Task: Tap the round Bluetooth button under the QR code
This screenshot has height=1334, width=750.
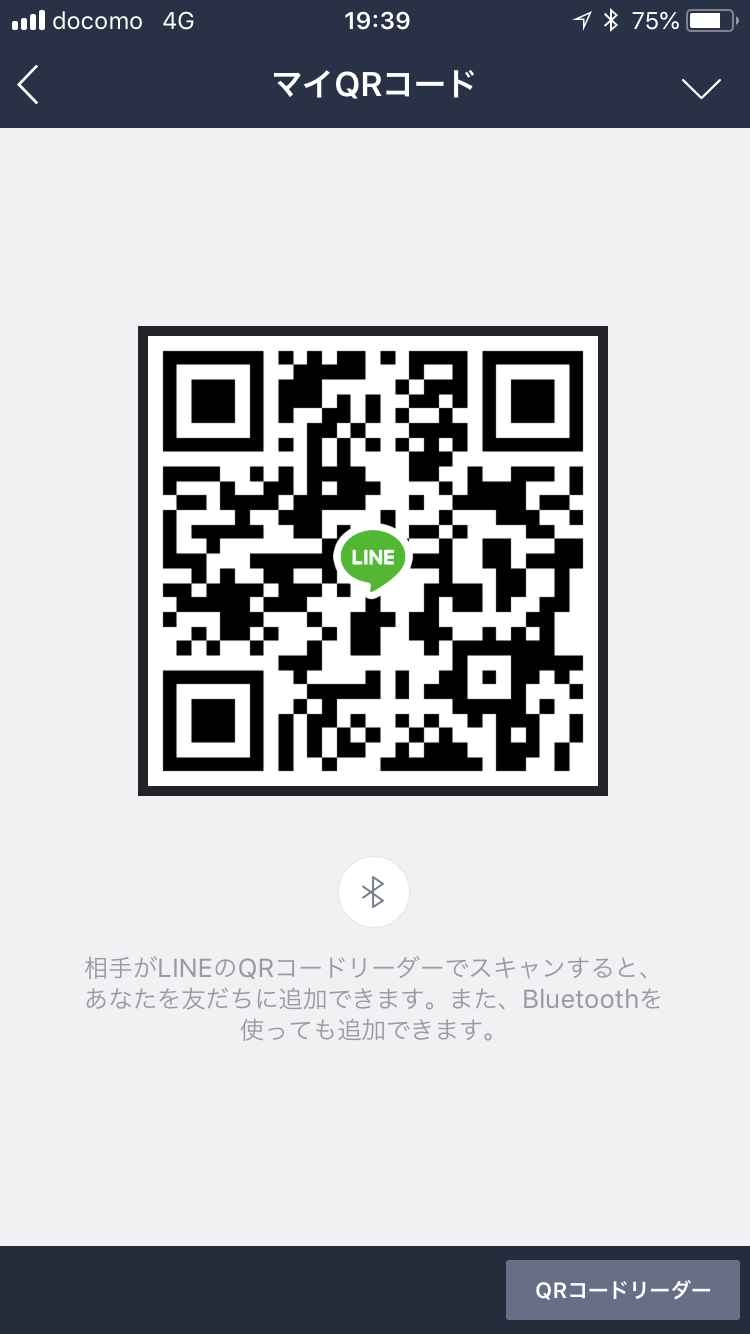Action: 374,892
